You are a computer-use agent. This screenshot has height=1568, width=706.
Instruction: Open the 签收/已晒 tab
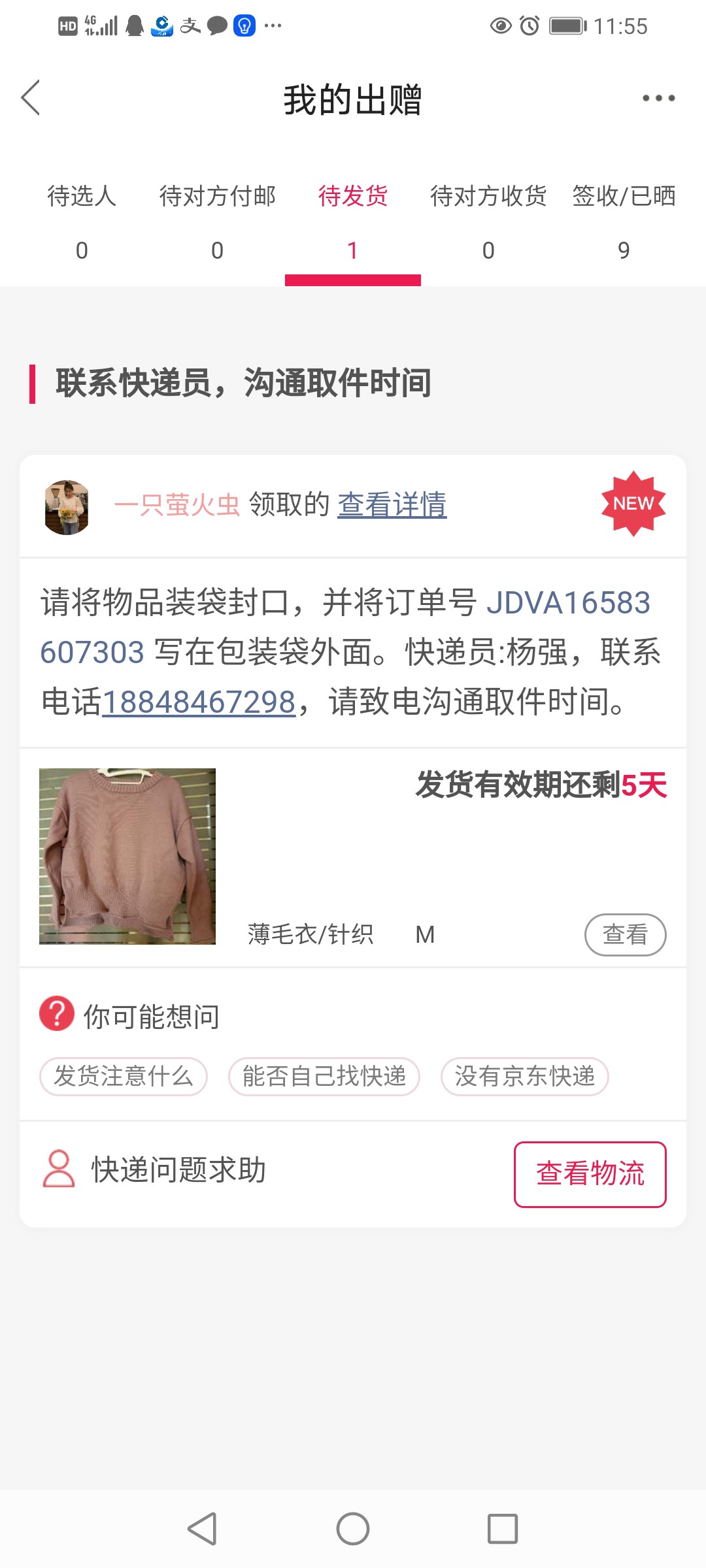click(624, 221)
